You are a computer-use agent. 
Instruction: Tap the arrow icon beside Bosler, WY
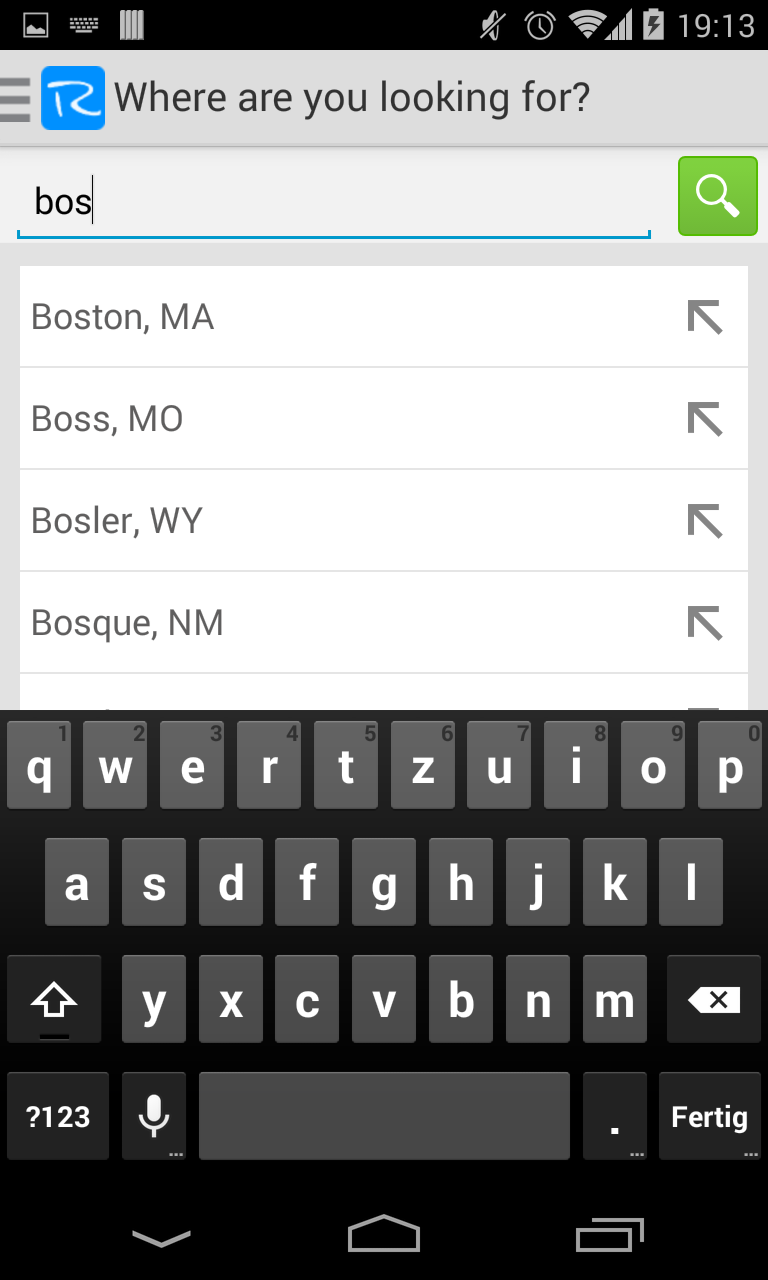click(x=705, y=521)
